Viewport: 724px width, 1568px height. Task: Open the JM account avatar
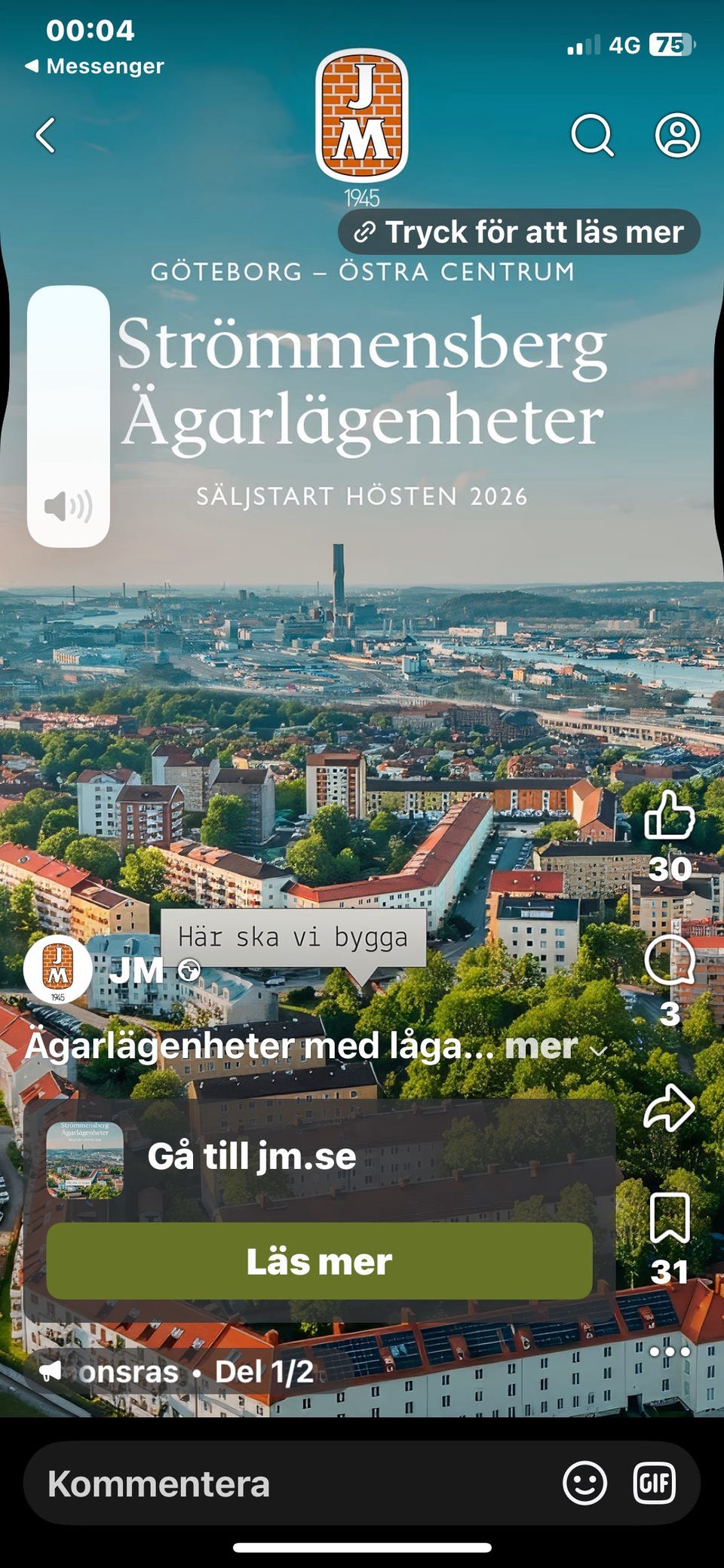pos(58,970)
